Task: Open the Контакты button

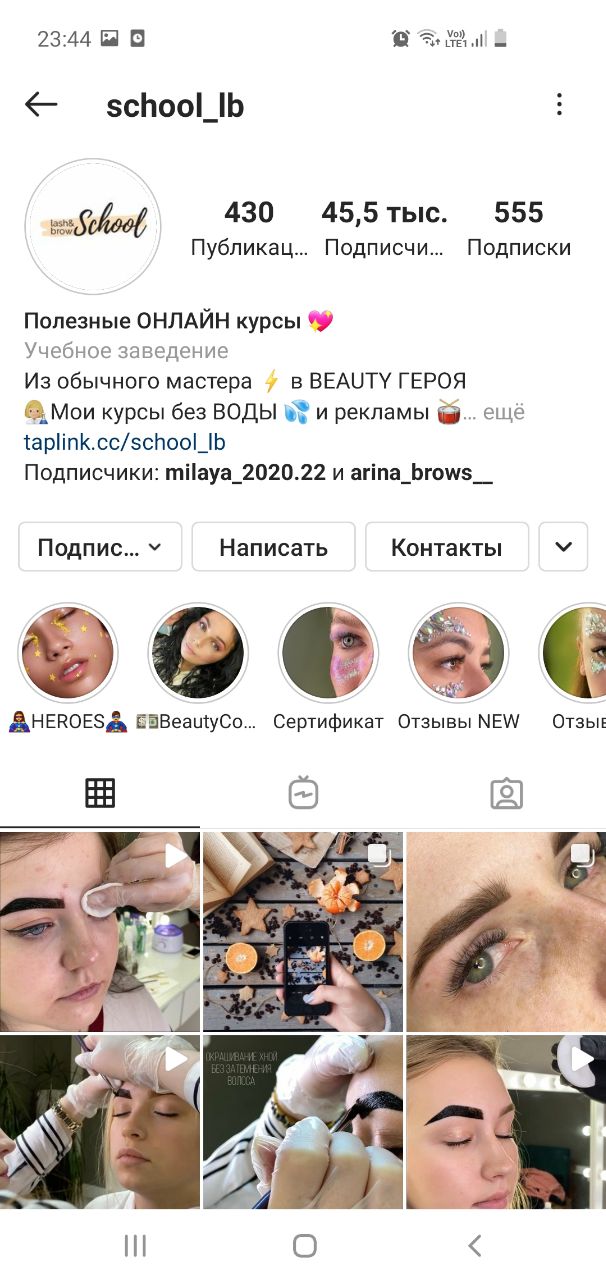Action: [x=446, y=547]
